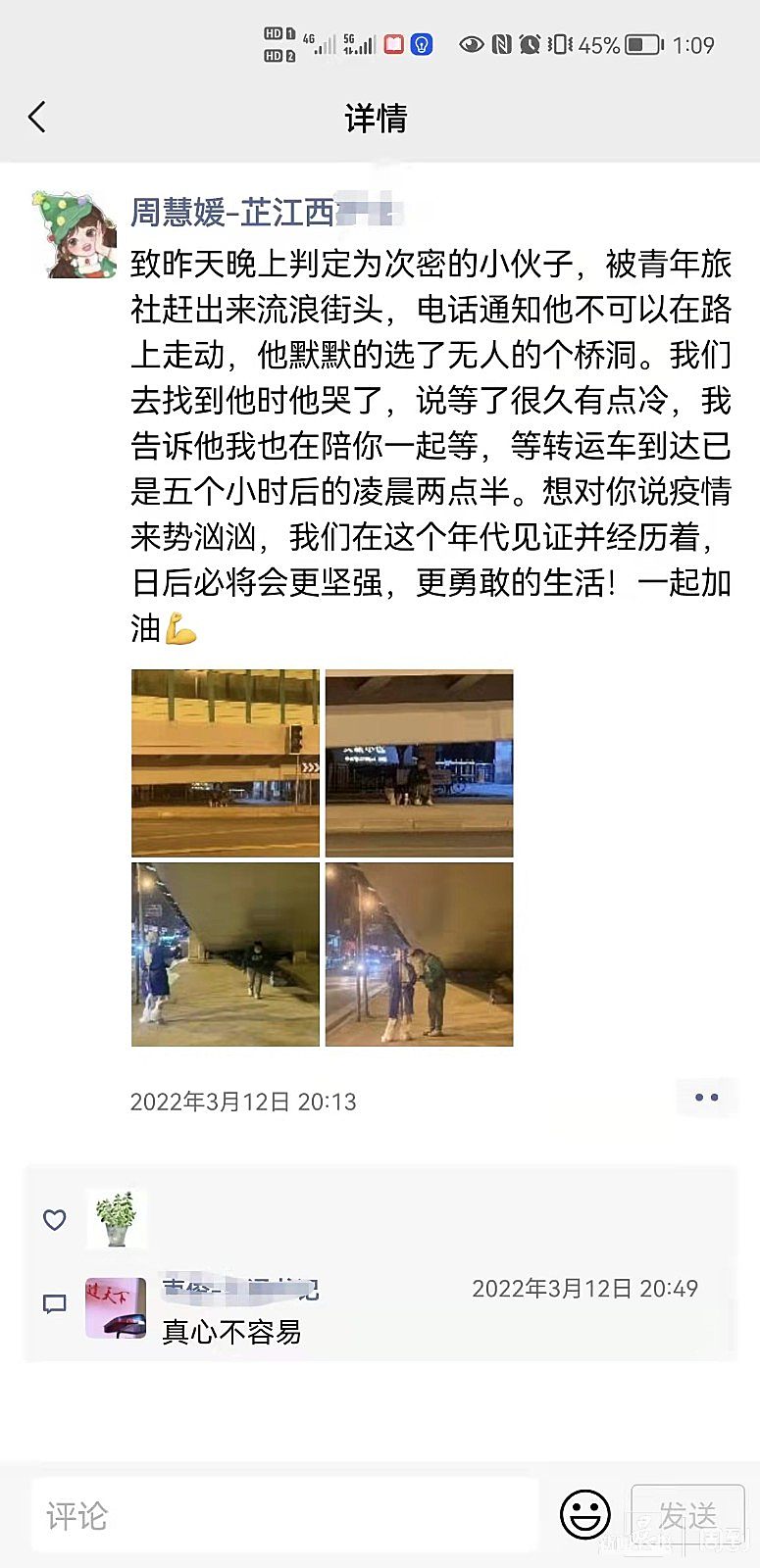Reply to the comment 真心不容易
This screenshot has width=760, height=1568.
point(231,1332)
